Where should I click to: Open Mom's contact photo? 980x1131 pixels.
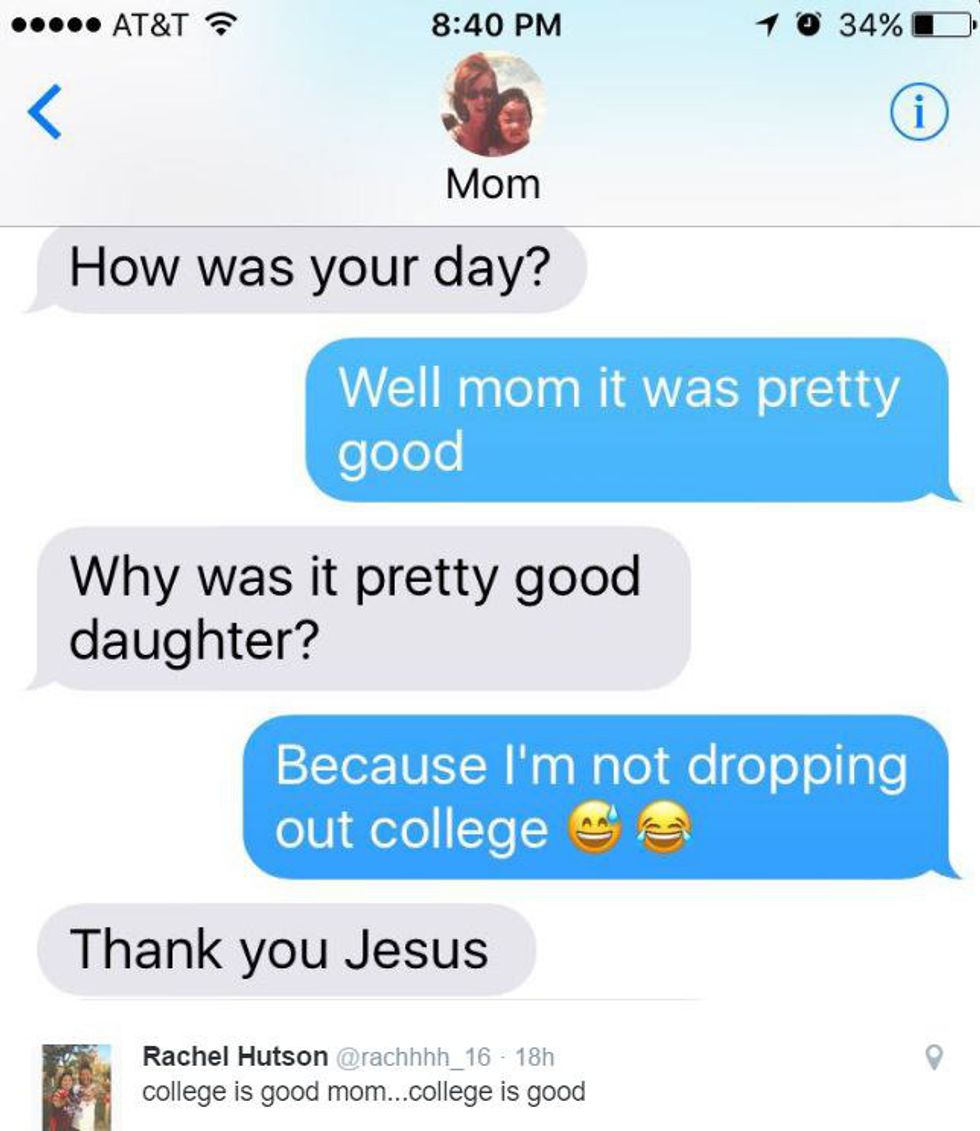(493, 105)
